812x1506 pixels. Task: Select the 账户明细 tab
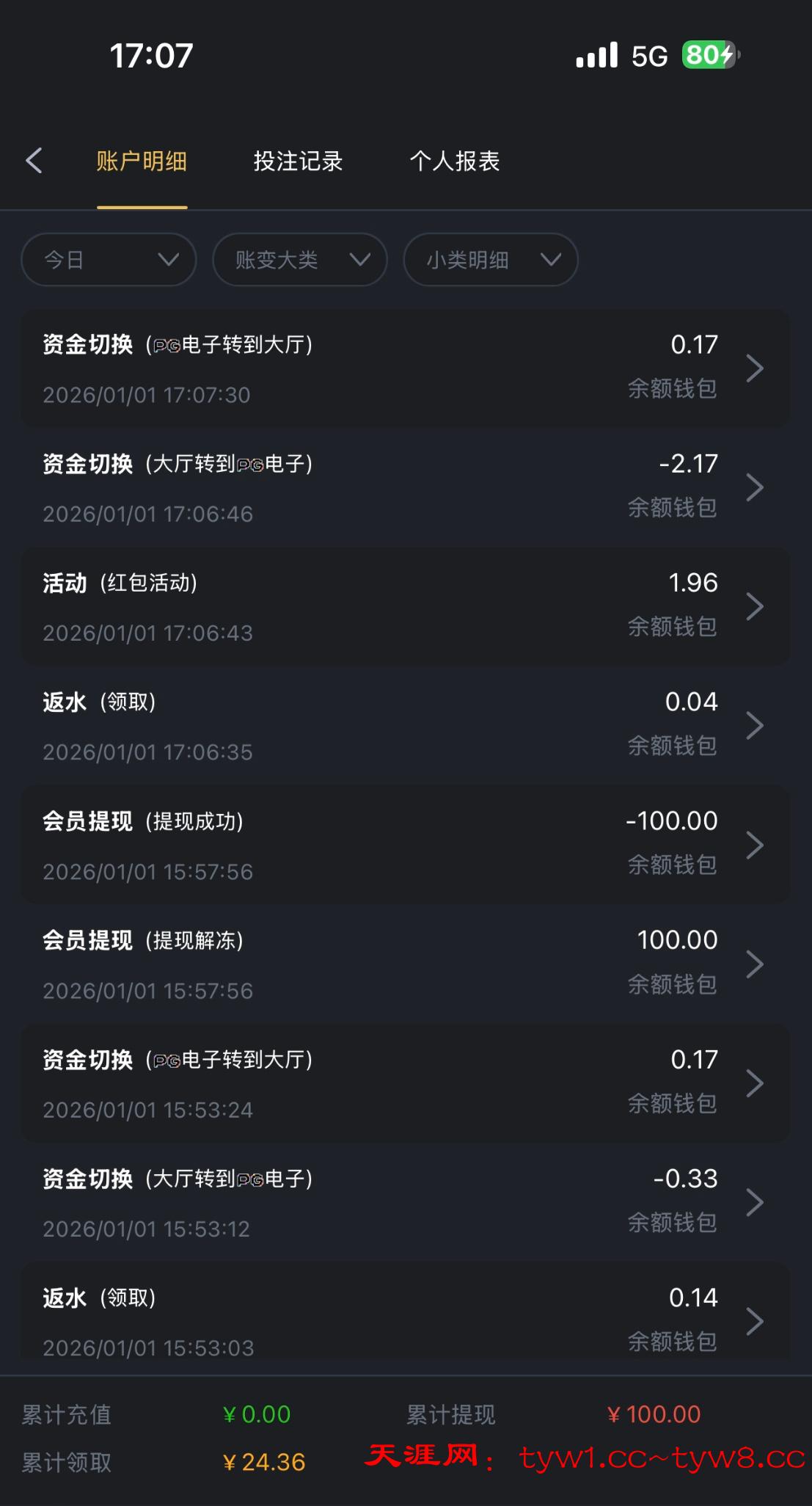point(142,161)
